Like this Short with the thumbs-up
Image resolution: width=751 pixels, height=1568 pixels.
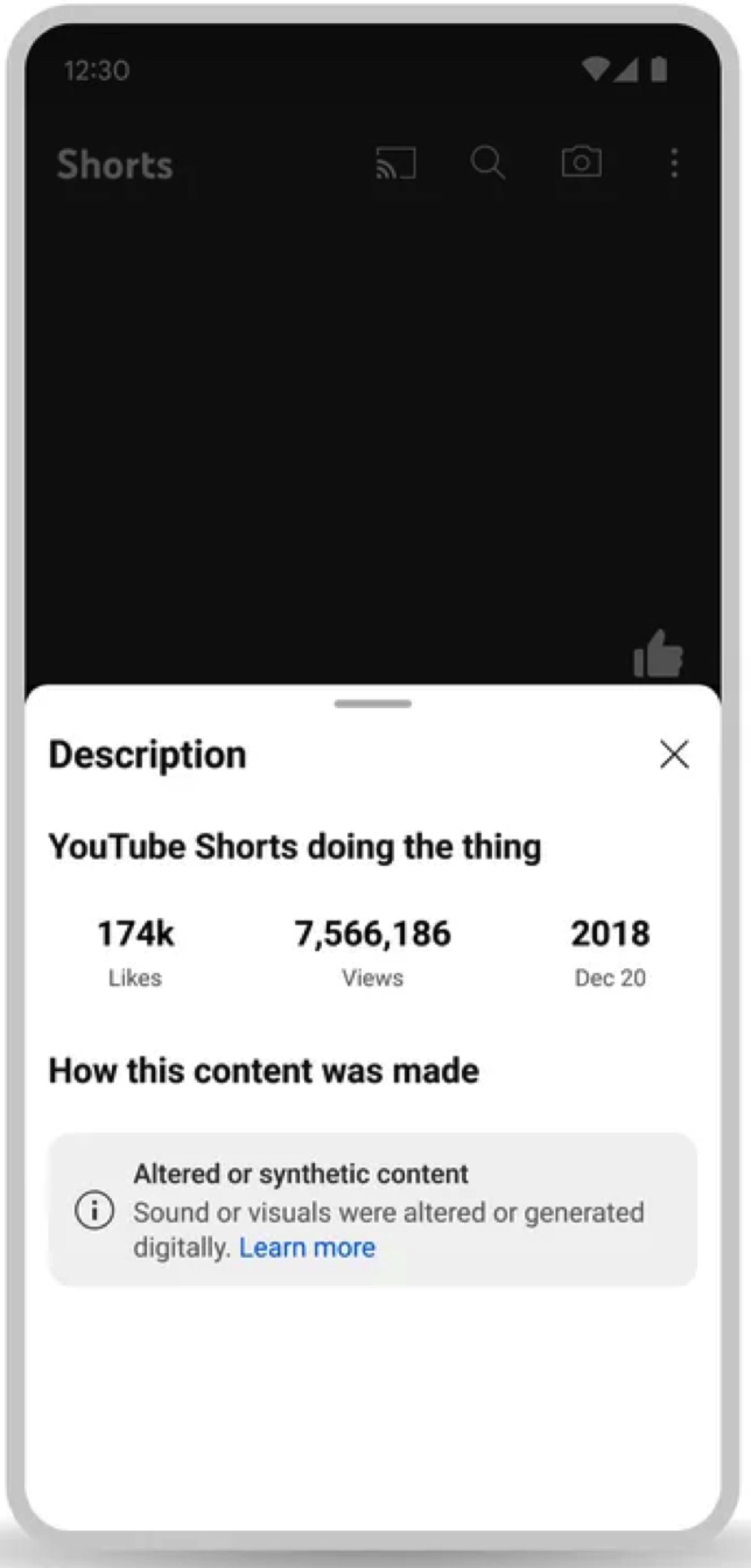[x=657, y=655]
